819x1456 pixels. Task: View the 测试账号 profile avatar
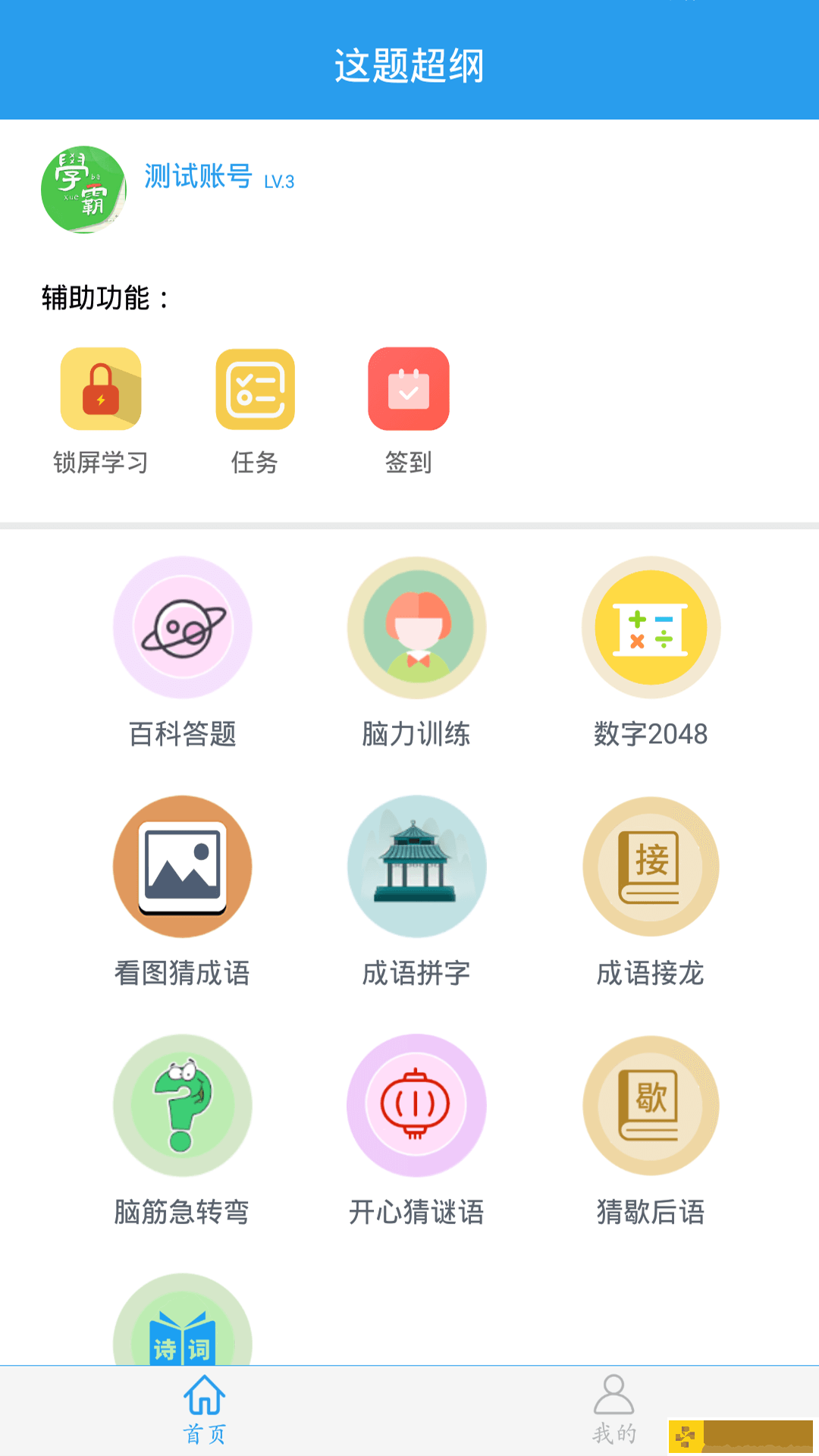coord(83,190)
